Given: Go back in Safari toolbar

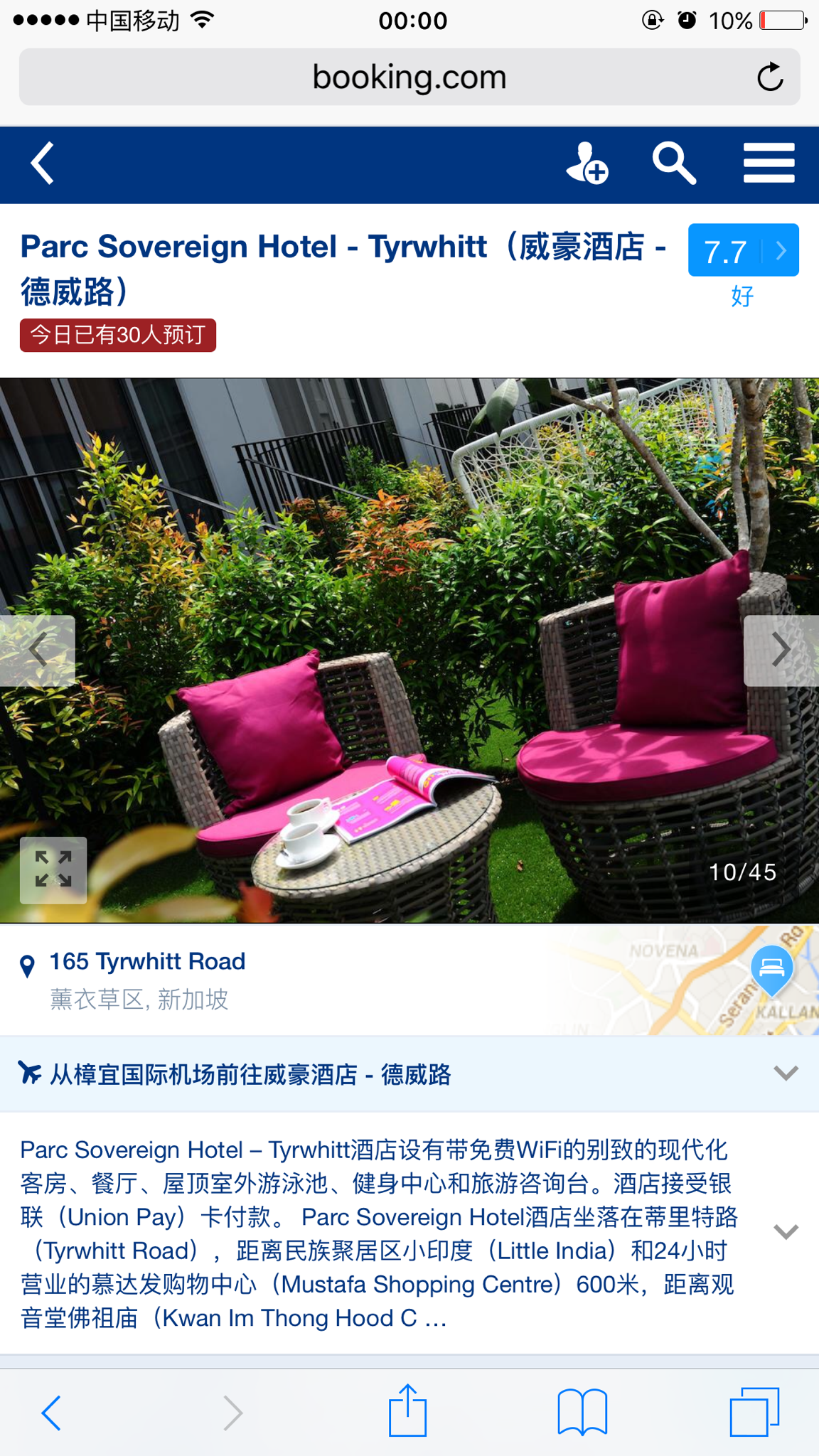Looking at the screenshot, I should point(51,1413).
